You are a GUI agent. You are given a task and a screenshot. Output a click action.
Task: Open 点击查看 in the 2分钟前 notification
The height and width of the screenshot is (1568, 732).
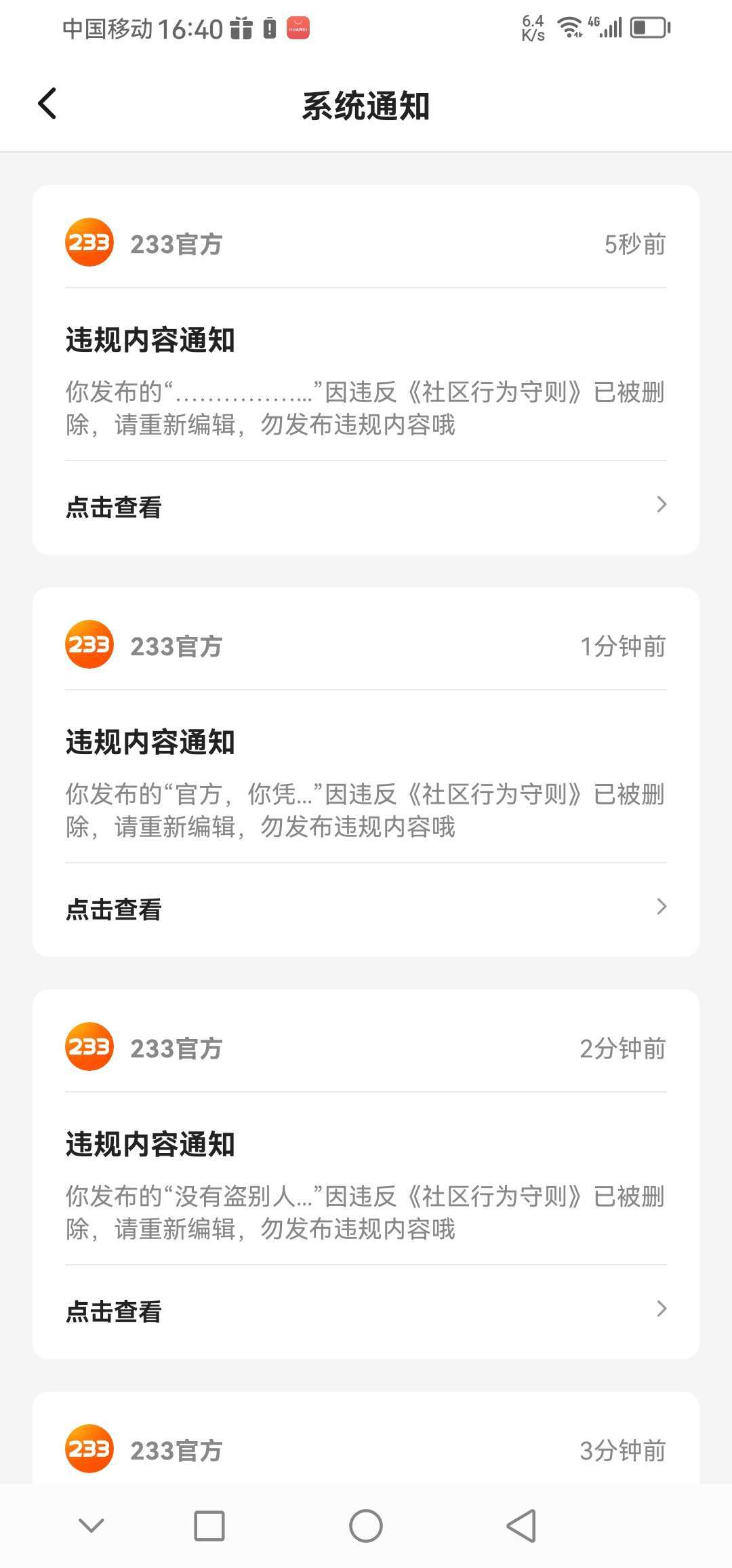tap(366, 1311)
